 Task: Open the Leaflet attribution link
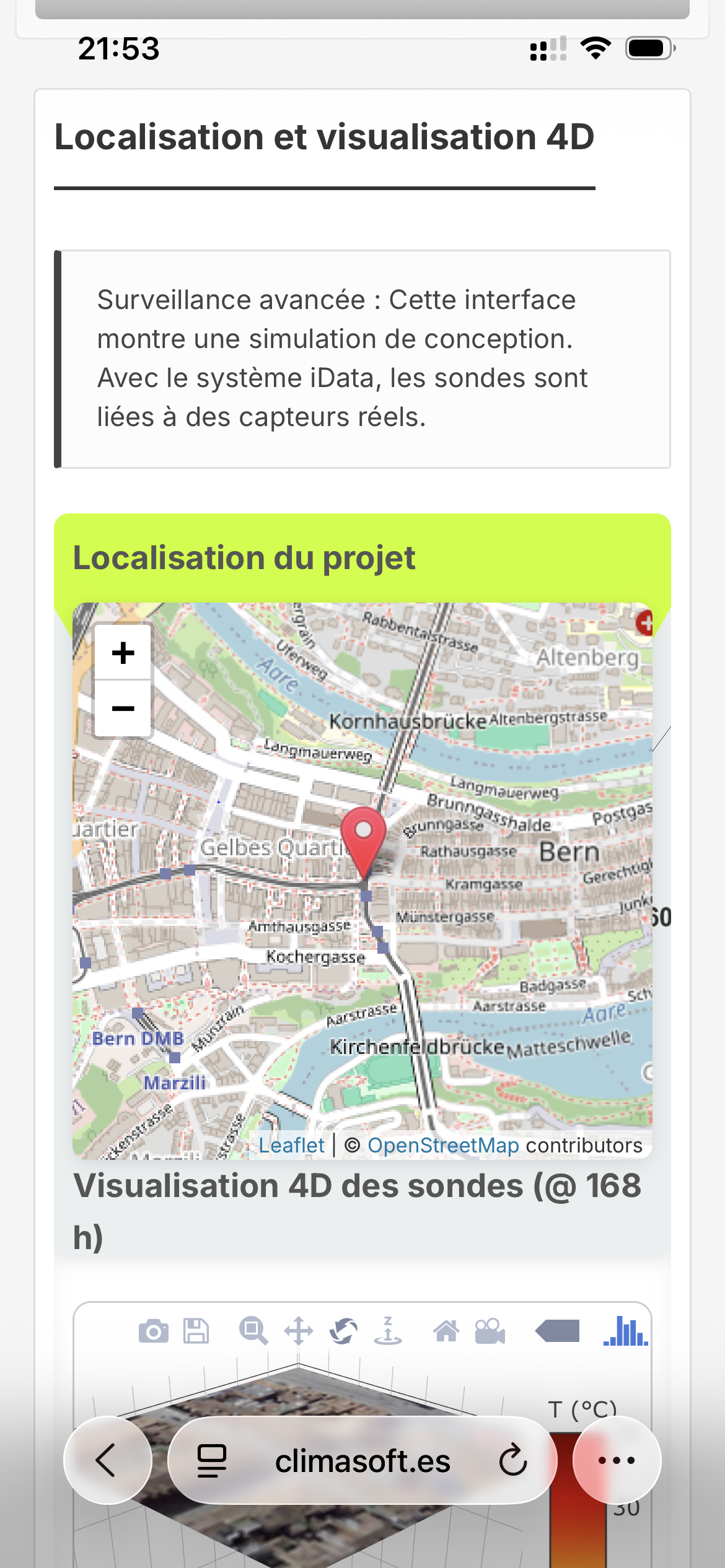point(291,1146)
